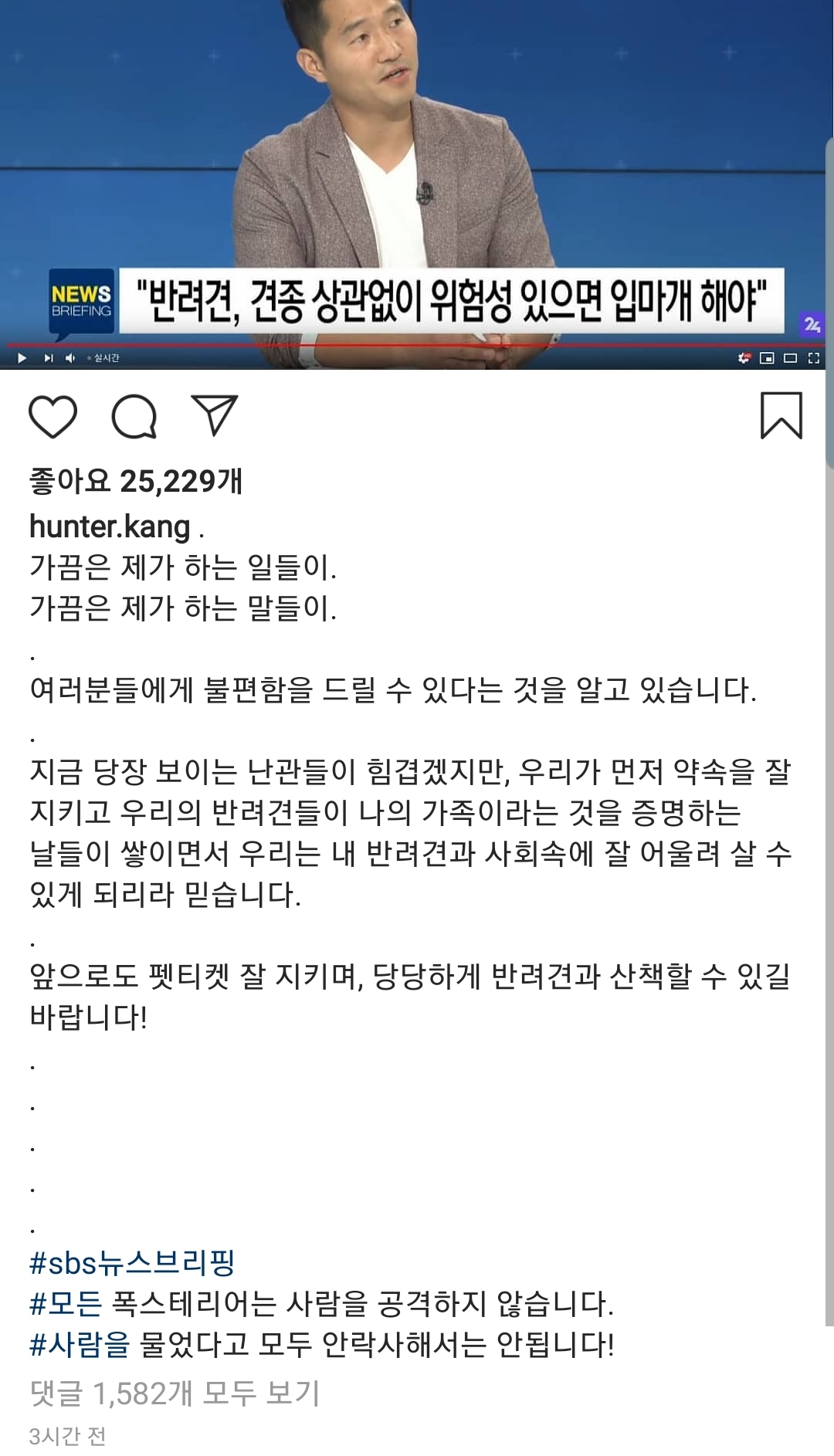Open hunter.kang's profile from the username
Image resolution: width=834 pixels, height=1456 pixels.
pyautogui.click(x=110, y=527)
